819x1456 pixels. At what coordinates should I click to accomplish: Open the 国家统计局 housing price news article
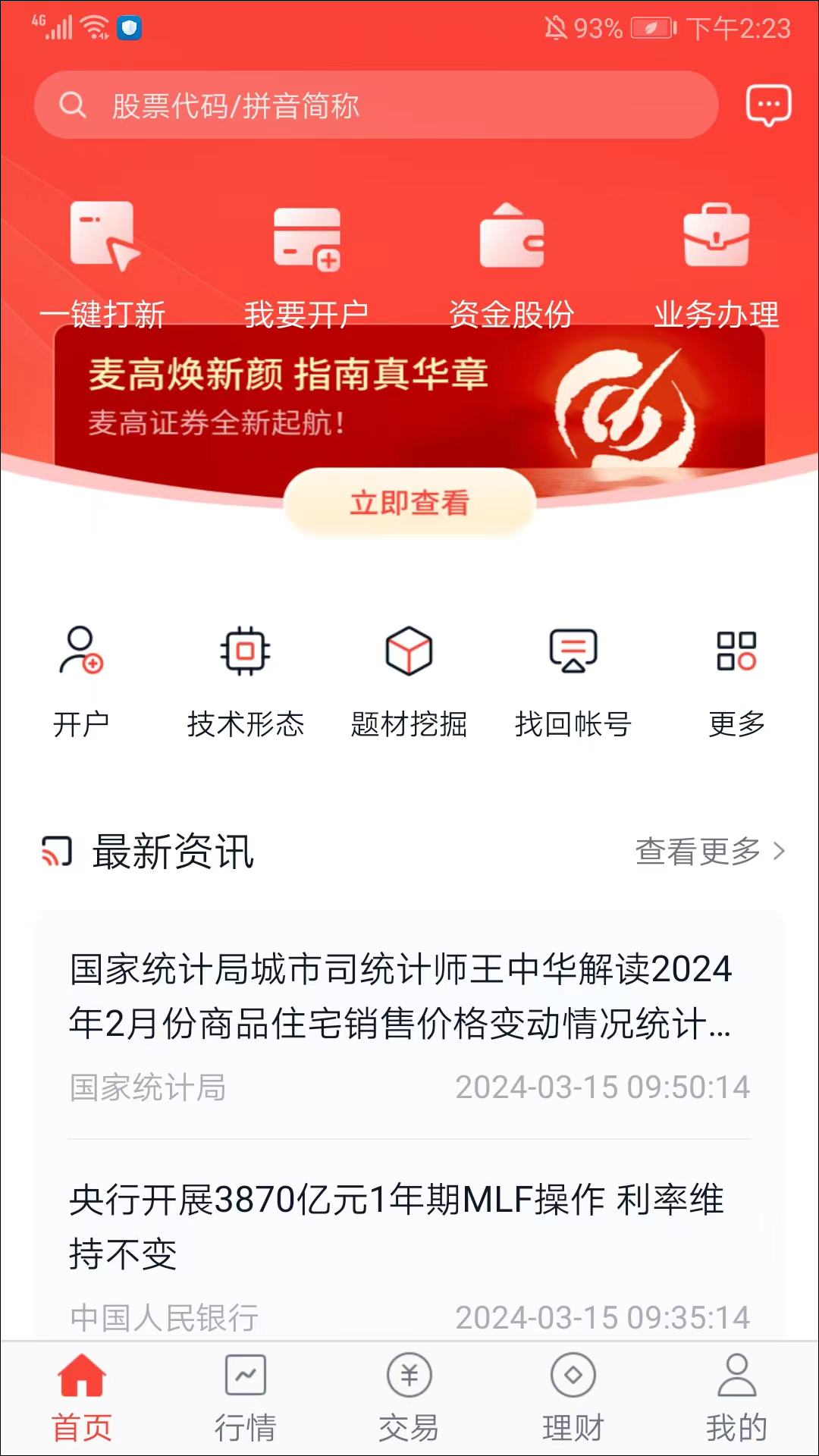(x=400, y=996)
